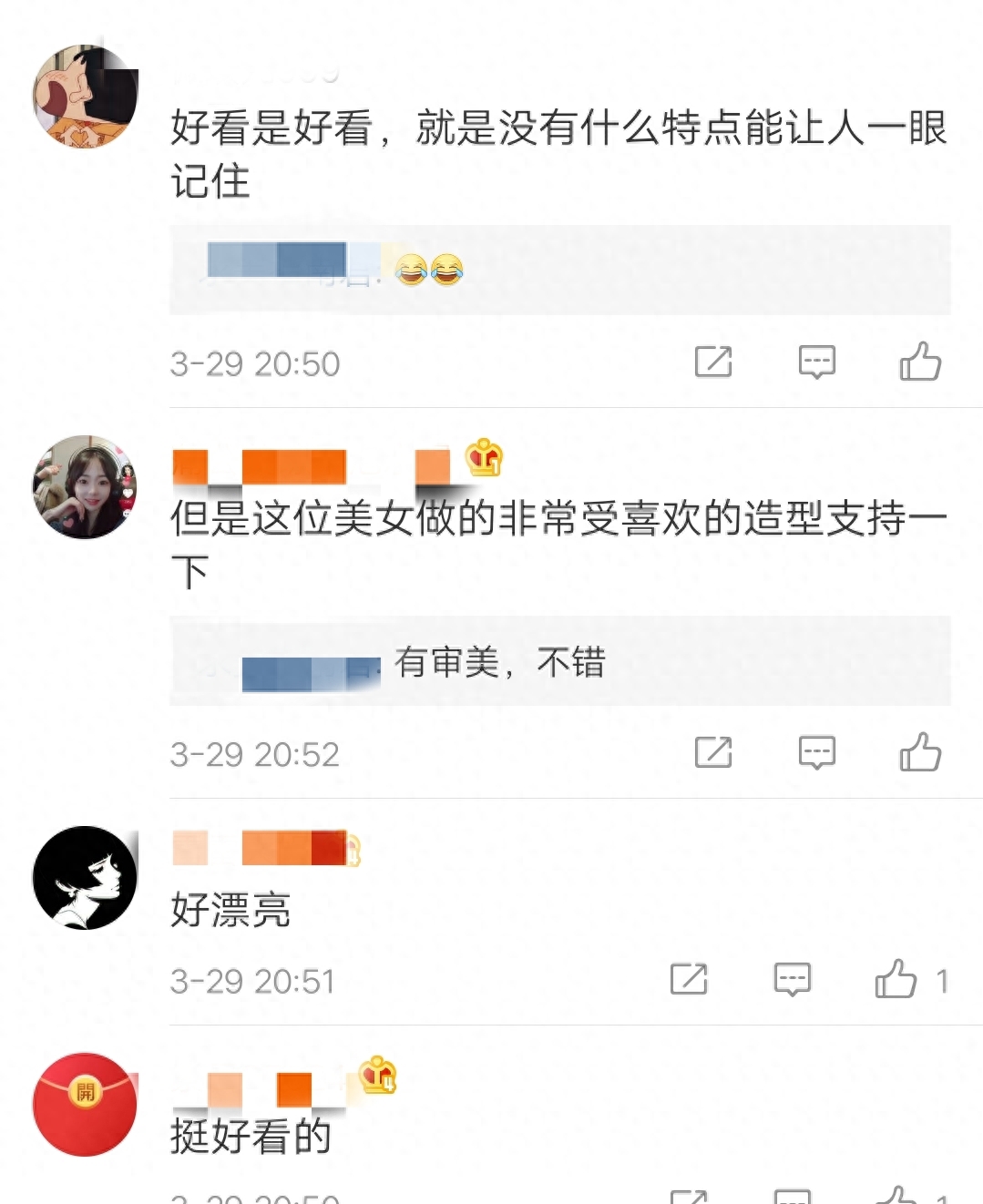Open the avatar beside the 20:52 comment
This screenshot has width=983, height=1204.
(85, 487)
